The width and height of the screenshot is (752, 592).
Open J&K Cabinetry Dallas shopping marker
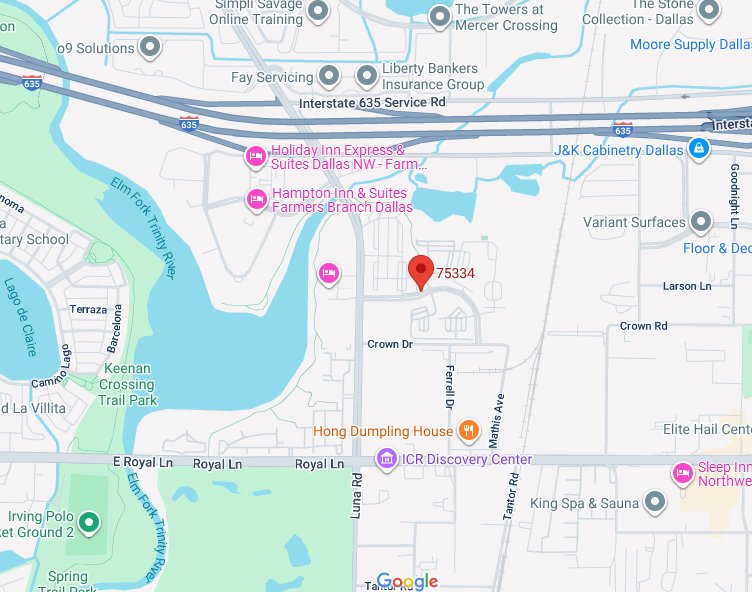pyautogui.click(x=699, y=149)
